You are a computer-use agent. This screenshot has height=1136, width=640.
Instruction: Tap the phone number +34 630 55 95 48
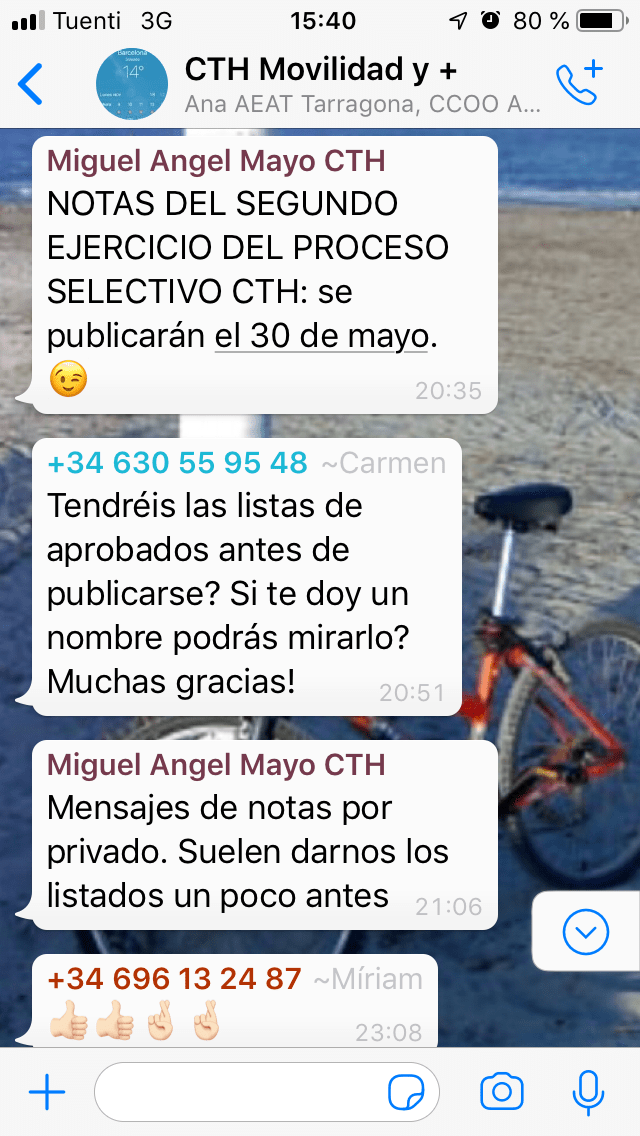click(x=177, y=463)
